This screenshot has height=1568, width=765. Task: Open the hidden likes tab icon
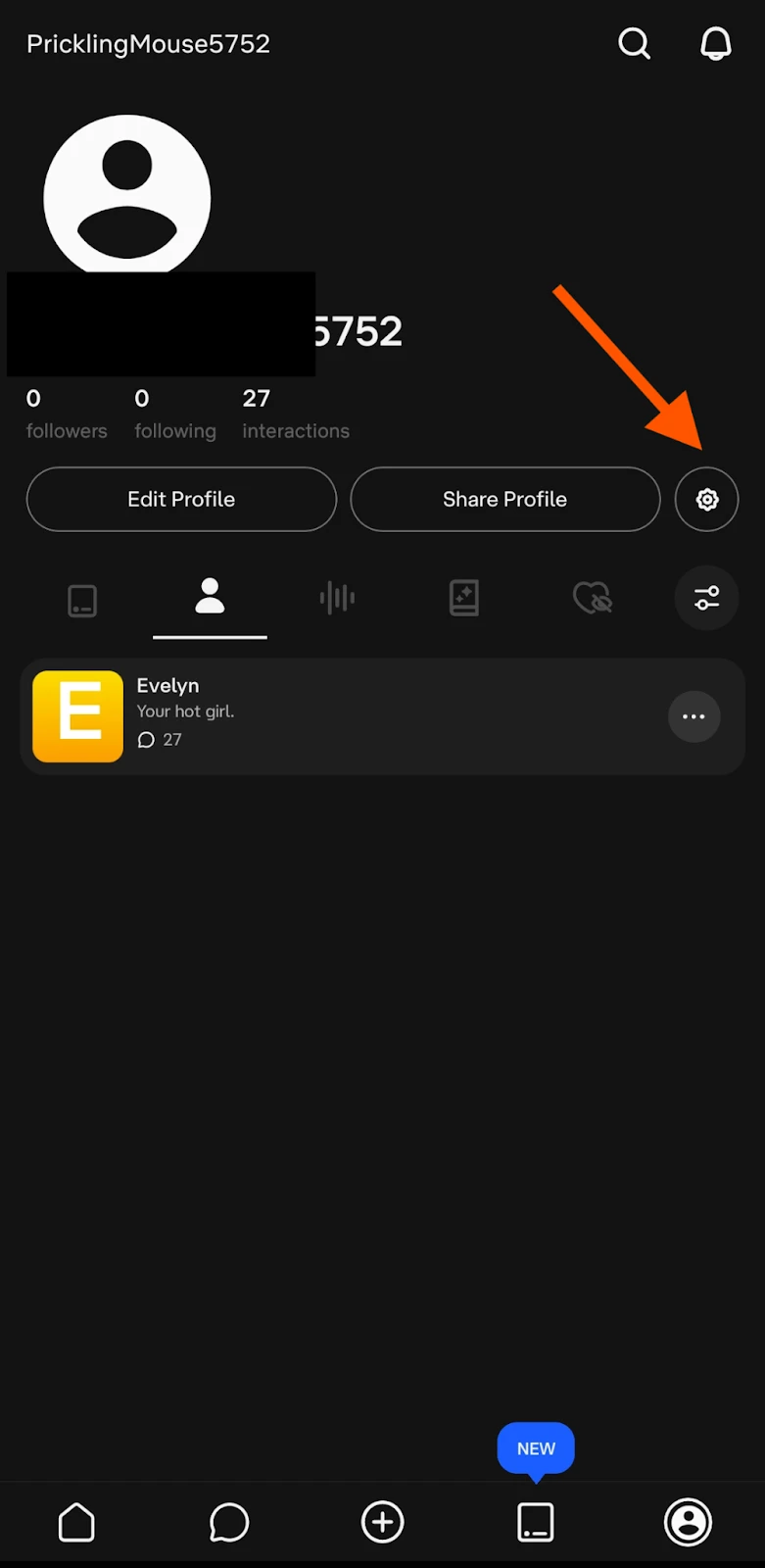coord(593,598)
